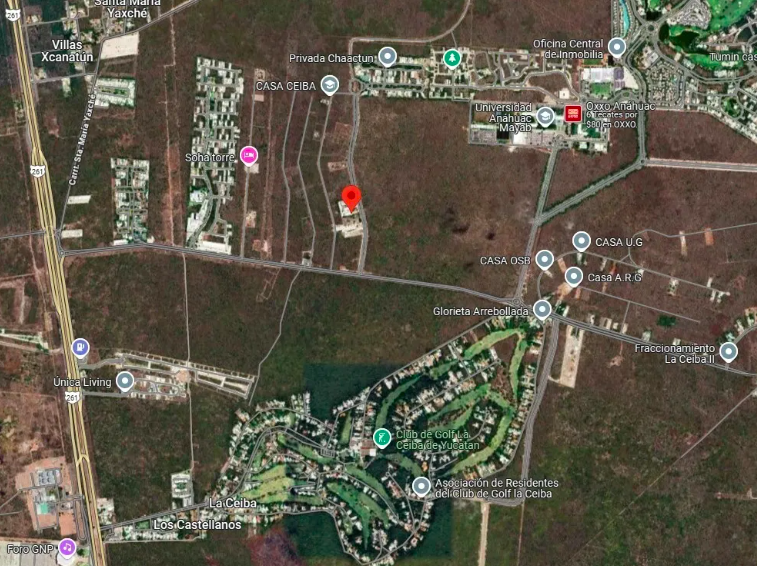The height and width of the screenshot is (566, 757).
Task: Open the Privada Chaactun place marker
Action: (x=387, y=57)
